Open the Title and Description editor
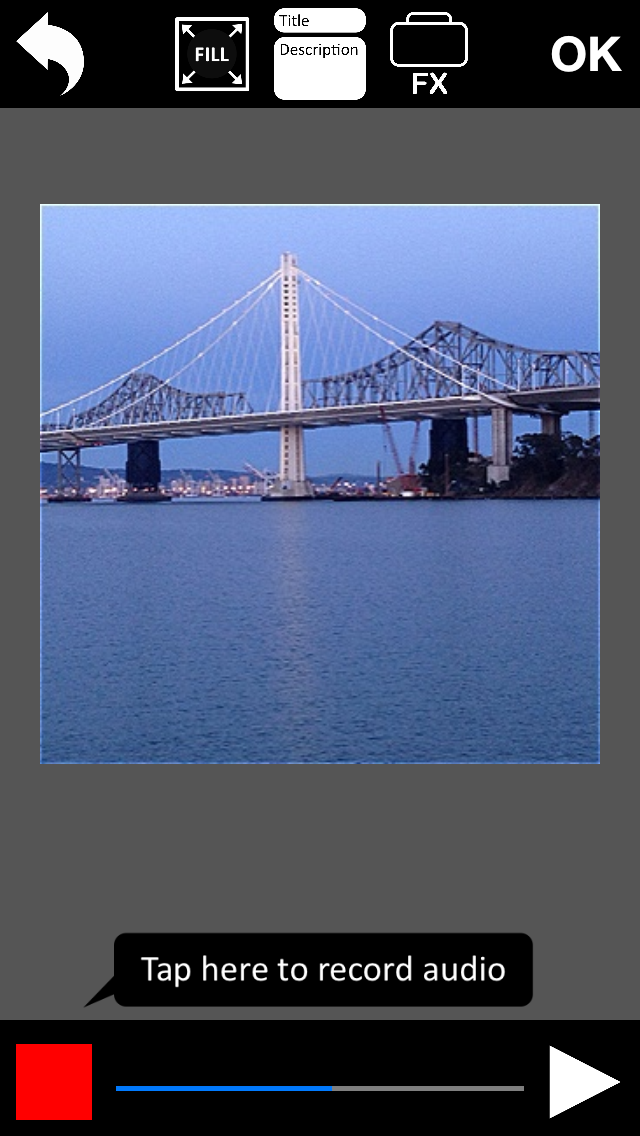 pyautogui.click(x=320, y=54)
